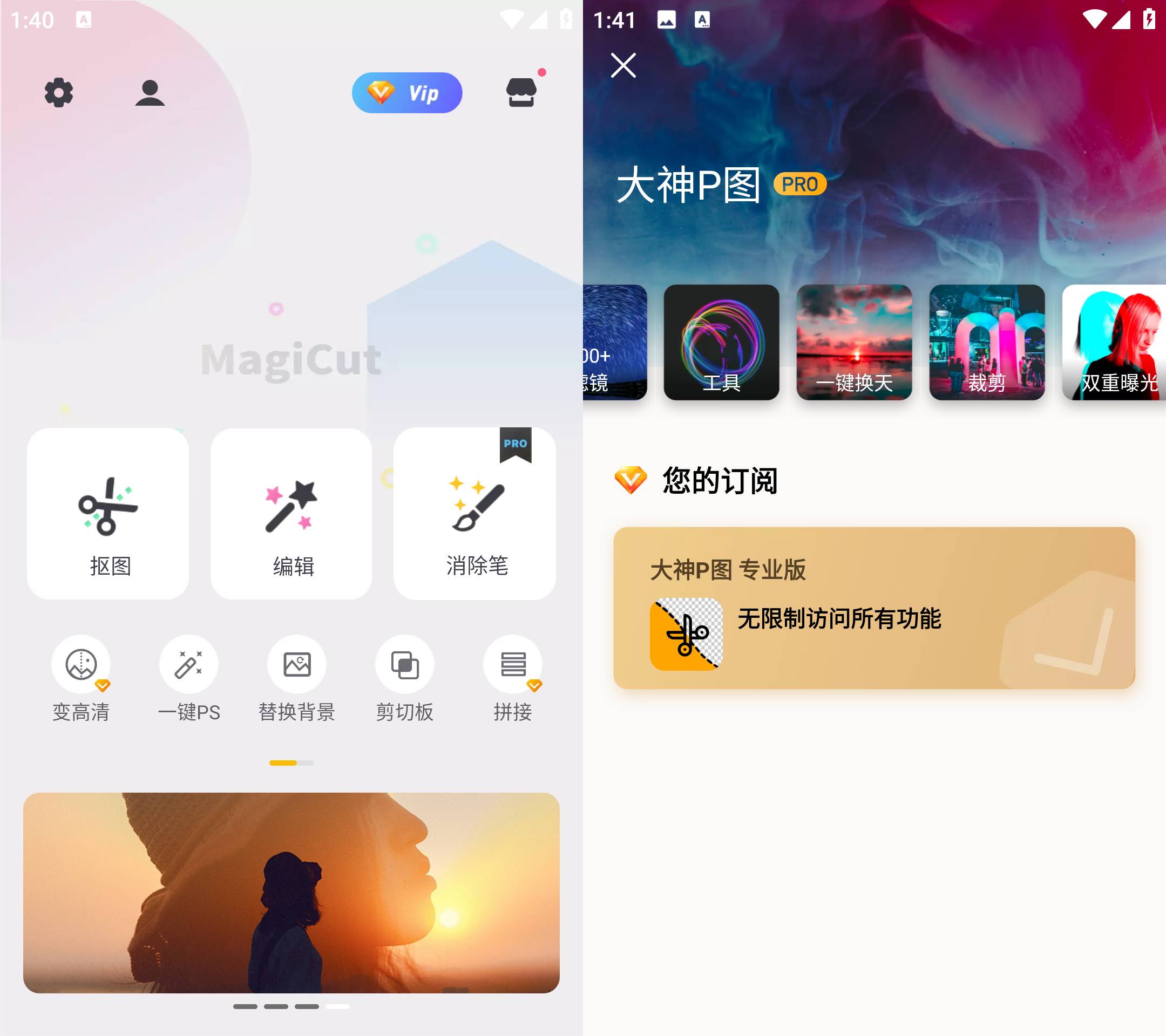Screen dimensions: 1166x1036
Task: Open the sunset silhouette banner
Action: click(x=291, y=892)
